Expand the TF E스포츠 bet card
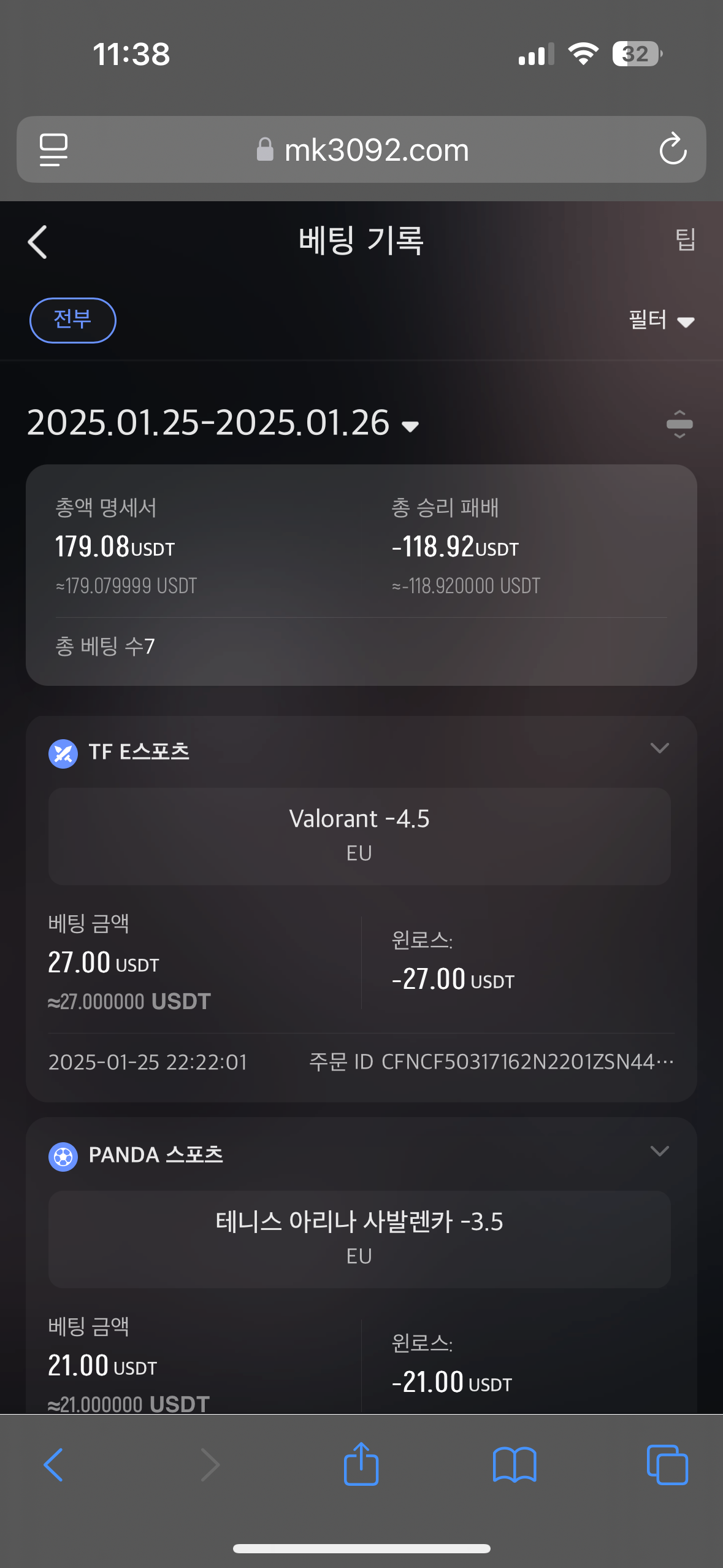 tap(659, 748)
